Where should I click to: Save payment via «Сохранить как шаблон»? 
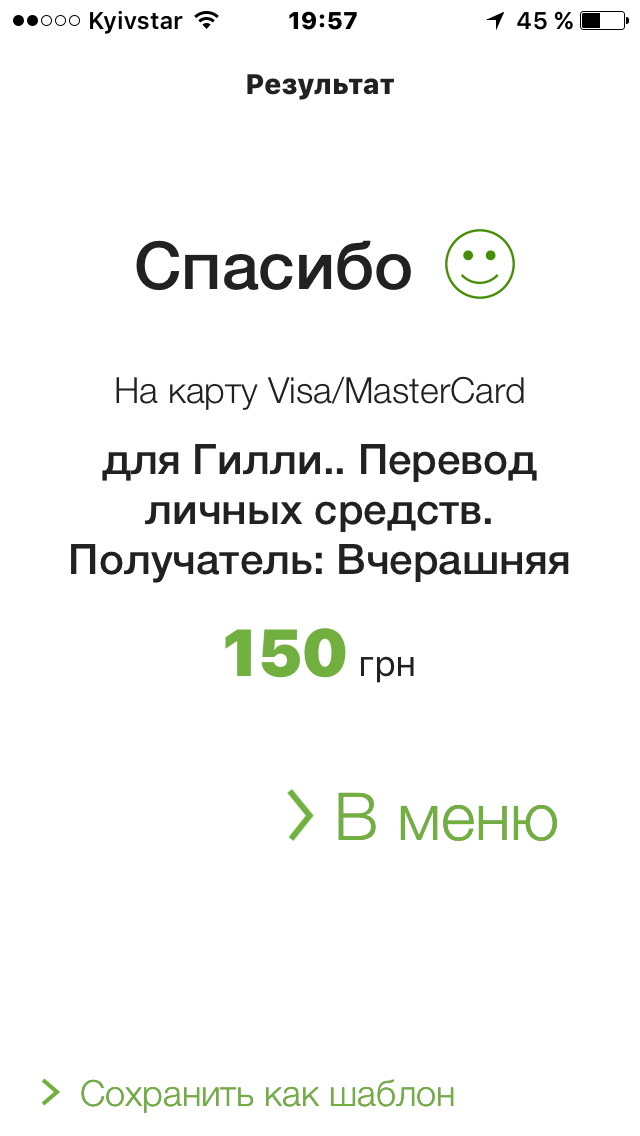250,1093
